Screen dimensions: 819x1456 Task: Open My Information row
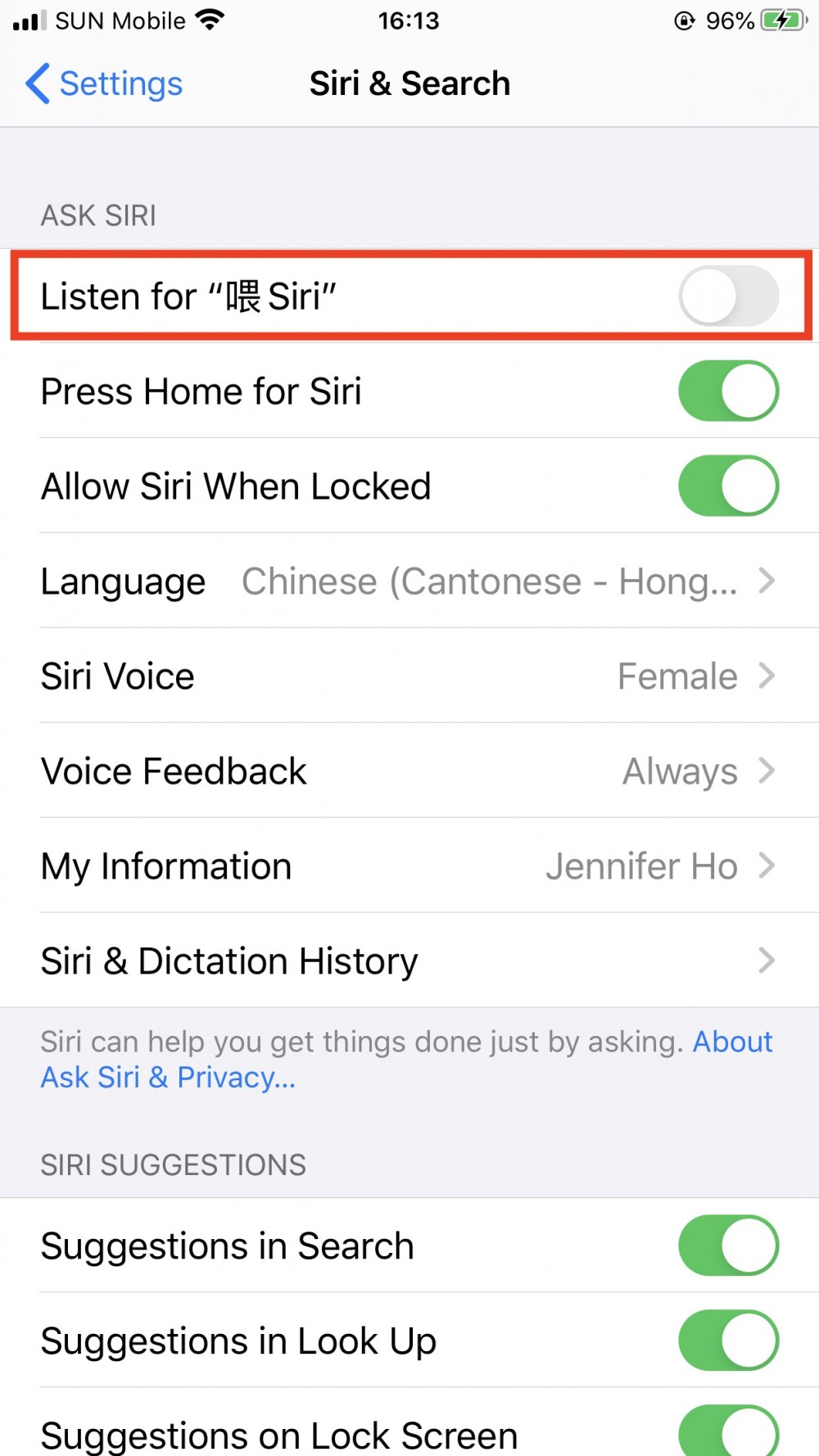coord(409,866)
